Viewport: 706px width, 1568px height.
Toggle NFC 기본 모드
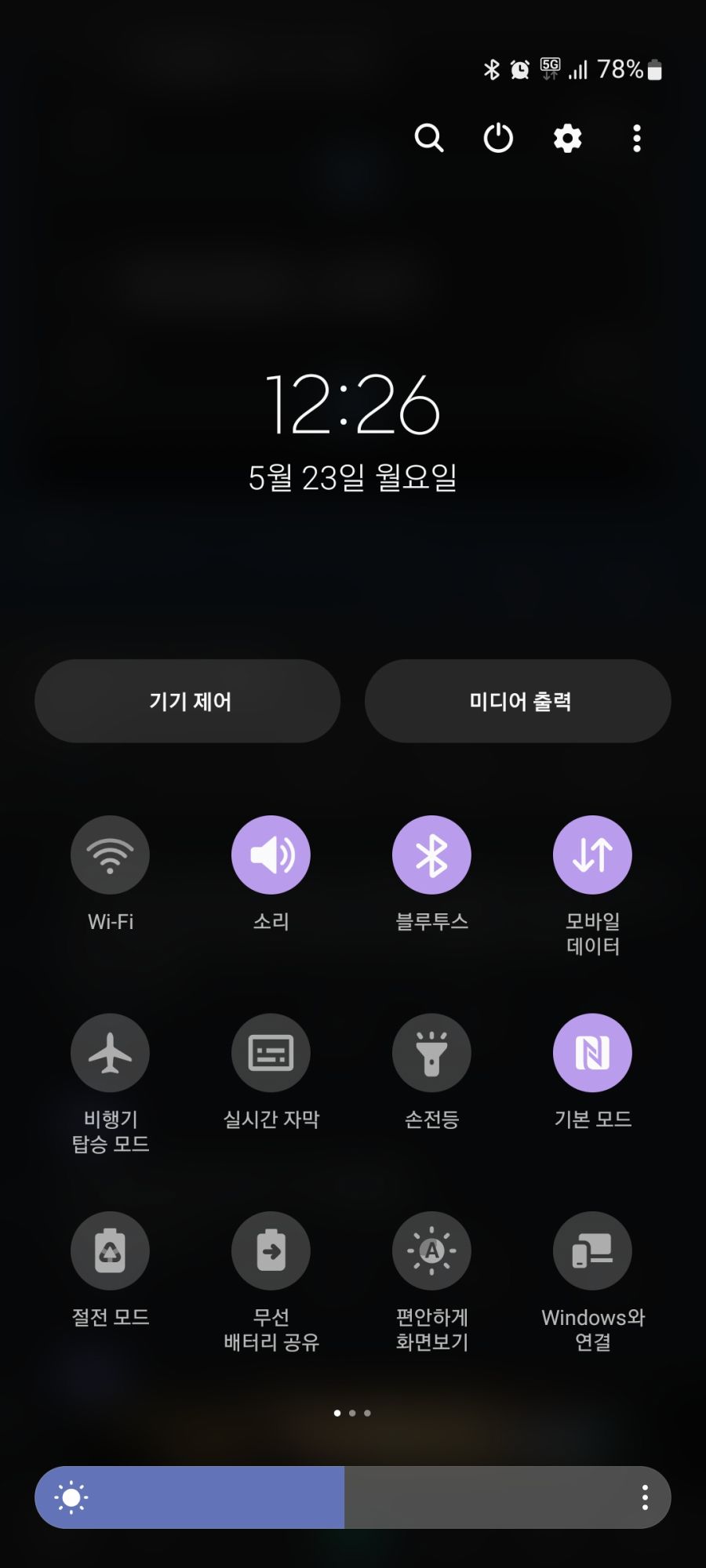[x=592, y=1053]
